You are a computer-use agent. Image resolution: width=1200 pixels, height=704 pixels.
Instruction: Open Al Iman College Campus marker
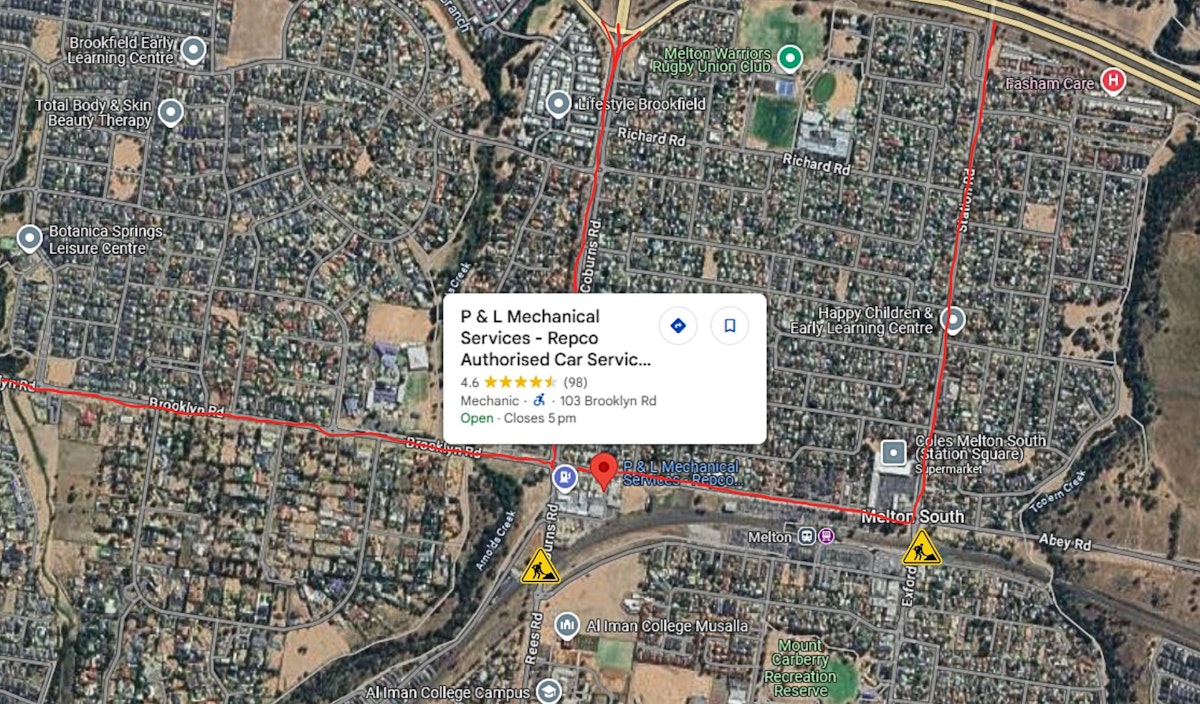tap(548, 691)
